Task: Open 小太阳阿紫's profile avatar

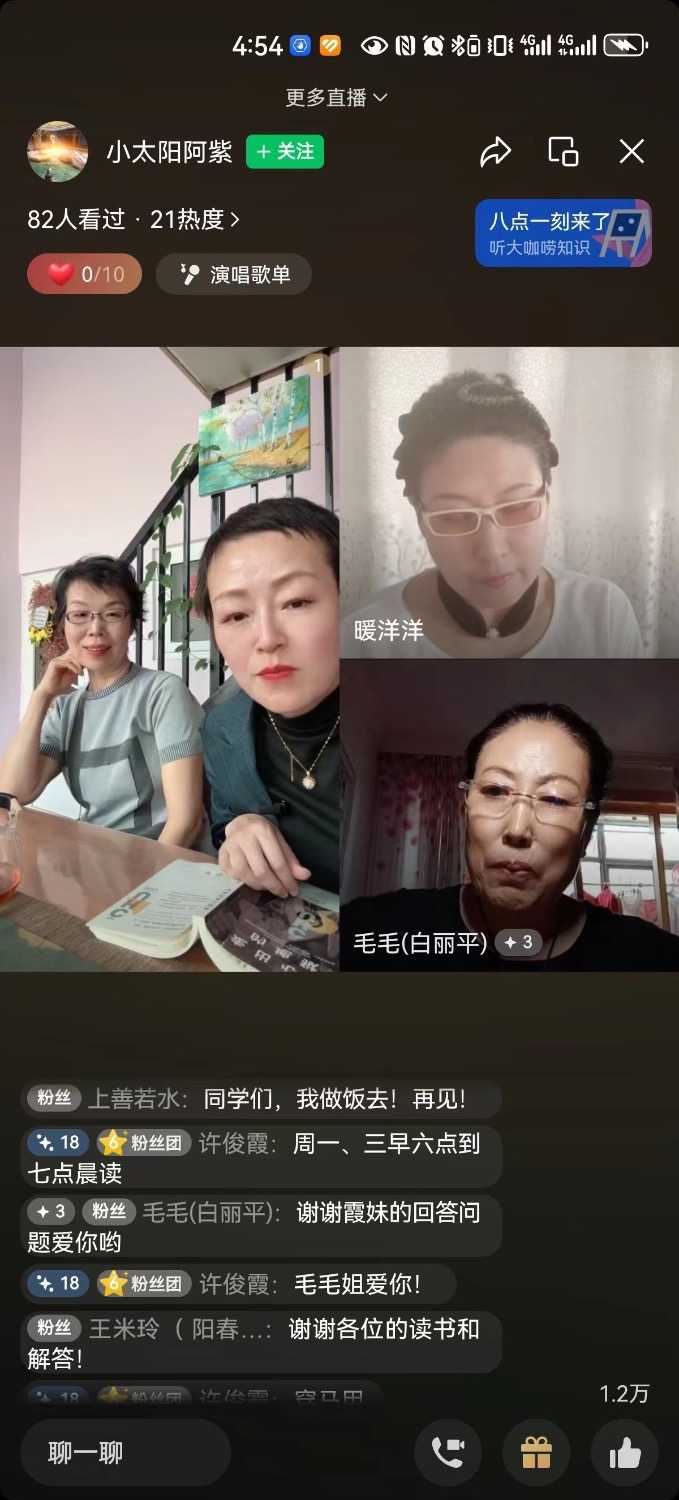Action: [x=57, y=152]
